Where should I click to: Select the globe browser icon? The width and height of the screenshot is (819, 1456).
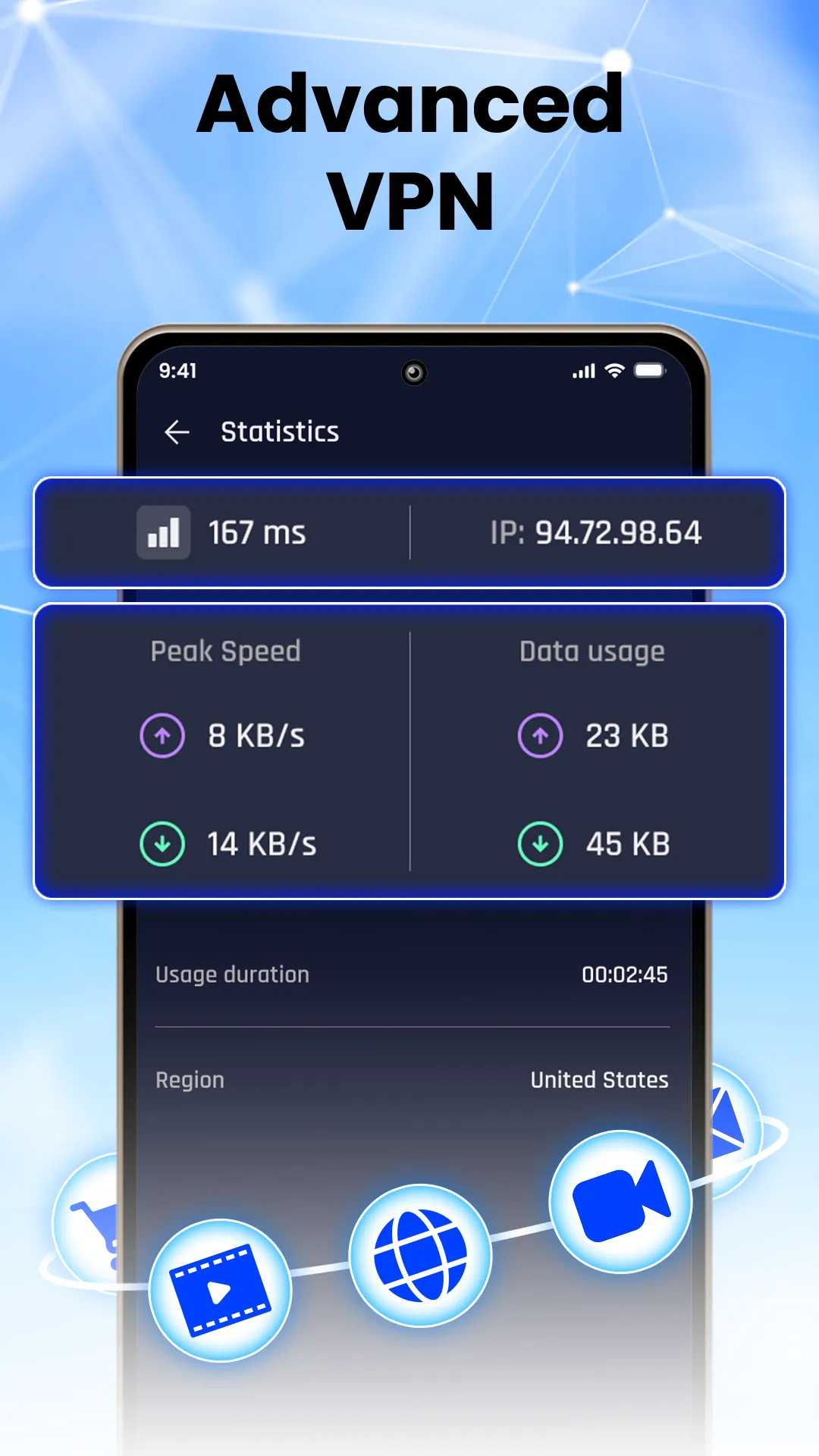tap(421, 1256)
